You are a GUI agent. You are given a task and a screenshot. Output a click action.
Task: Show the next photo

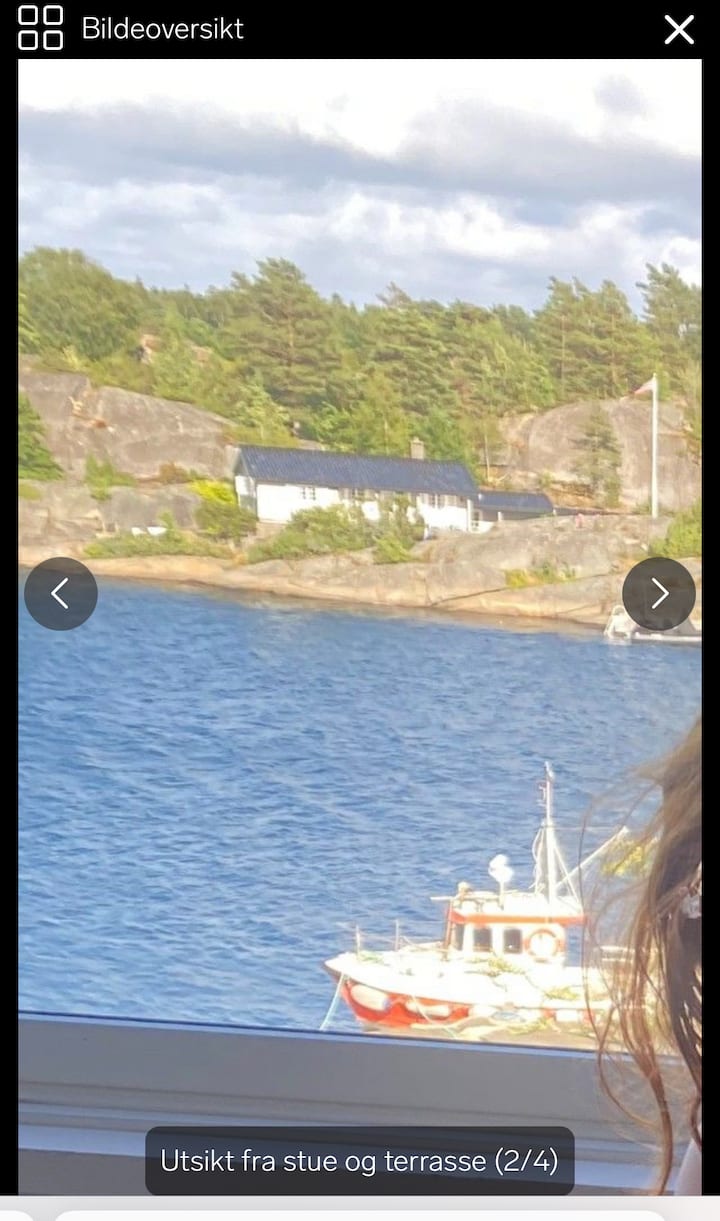pos(658,594)
